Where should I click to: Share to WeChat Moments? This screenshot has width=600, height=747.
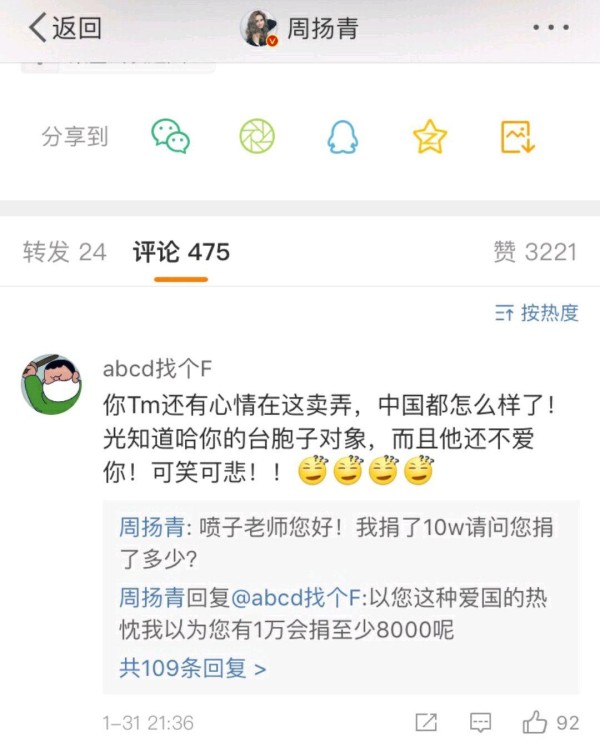(x=257, y=136)
